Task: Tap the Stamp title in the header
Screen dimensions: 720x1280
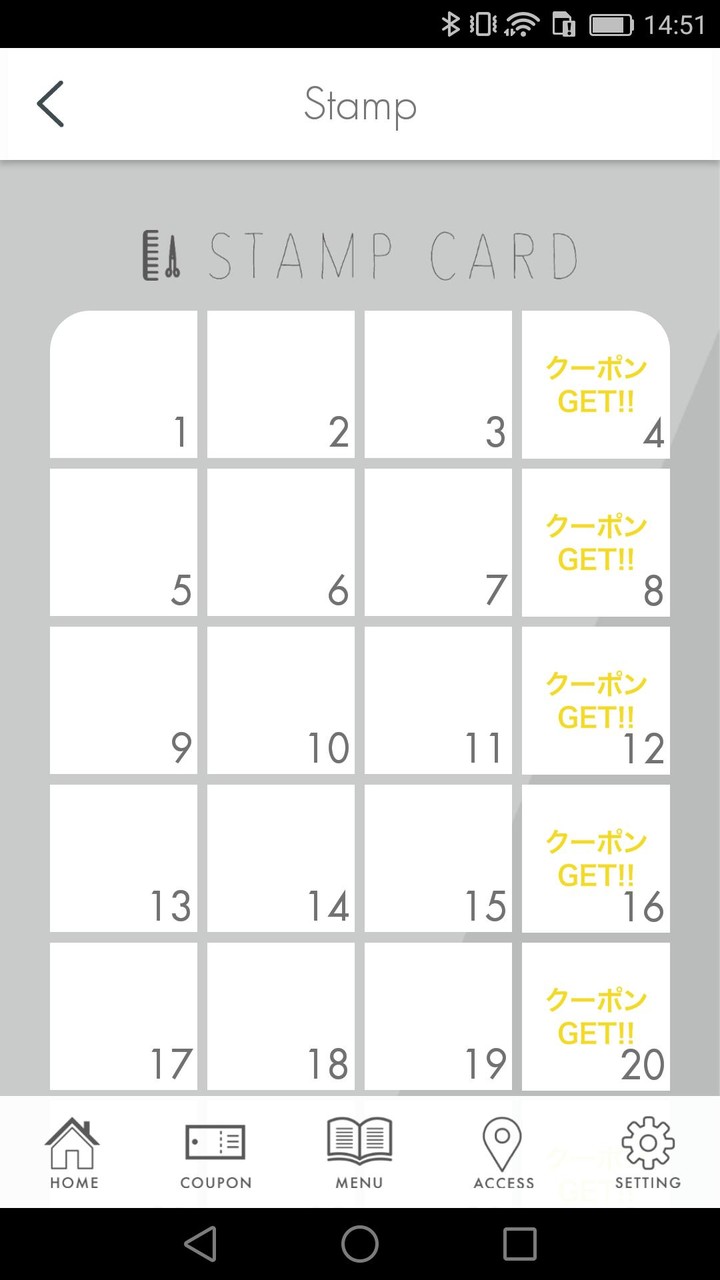Action: click(x=360, y=104)
